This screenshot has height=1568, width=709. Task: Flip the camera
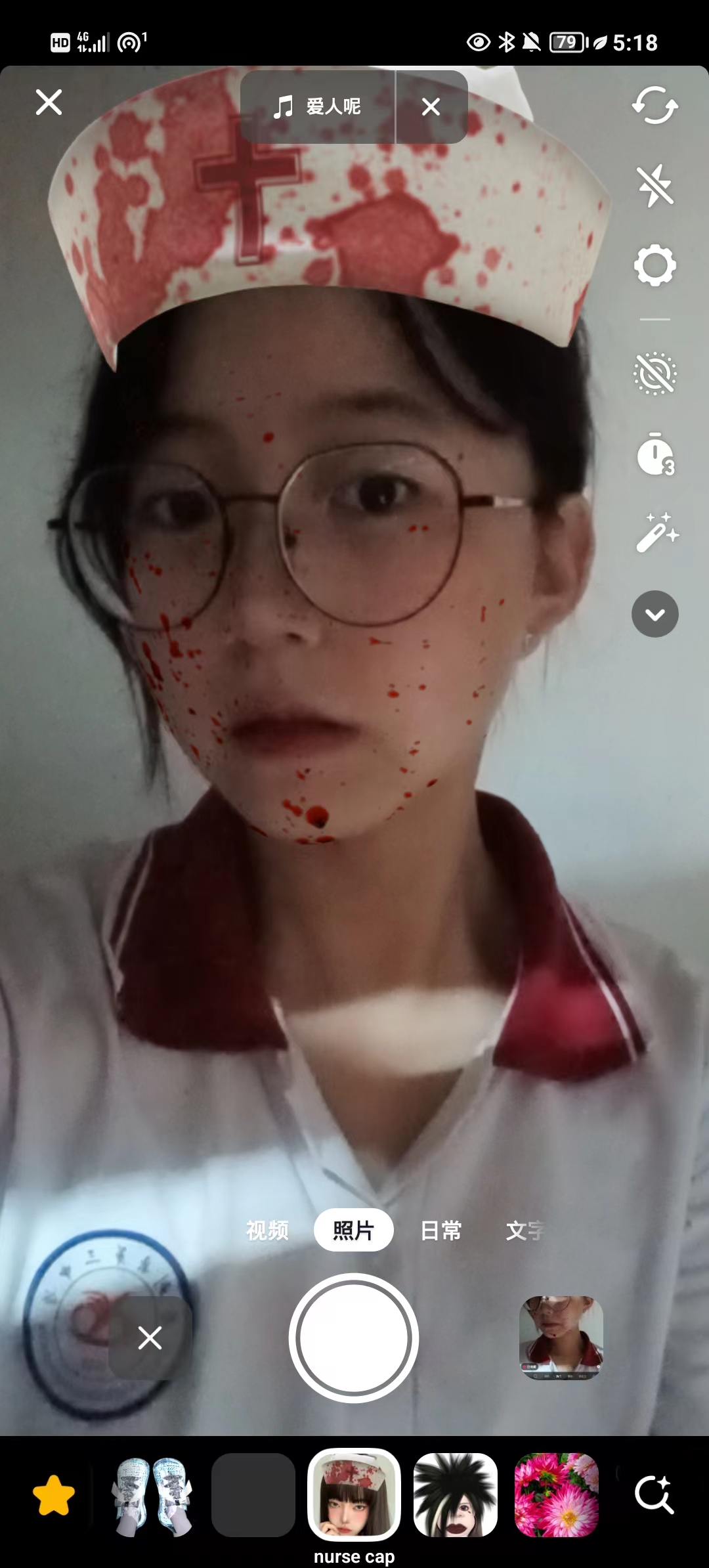tap(655, 105)
